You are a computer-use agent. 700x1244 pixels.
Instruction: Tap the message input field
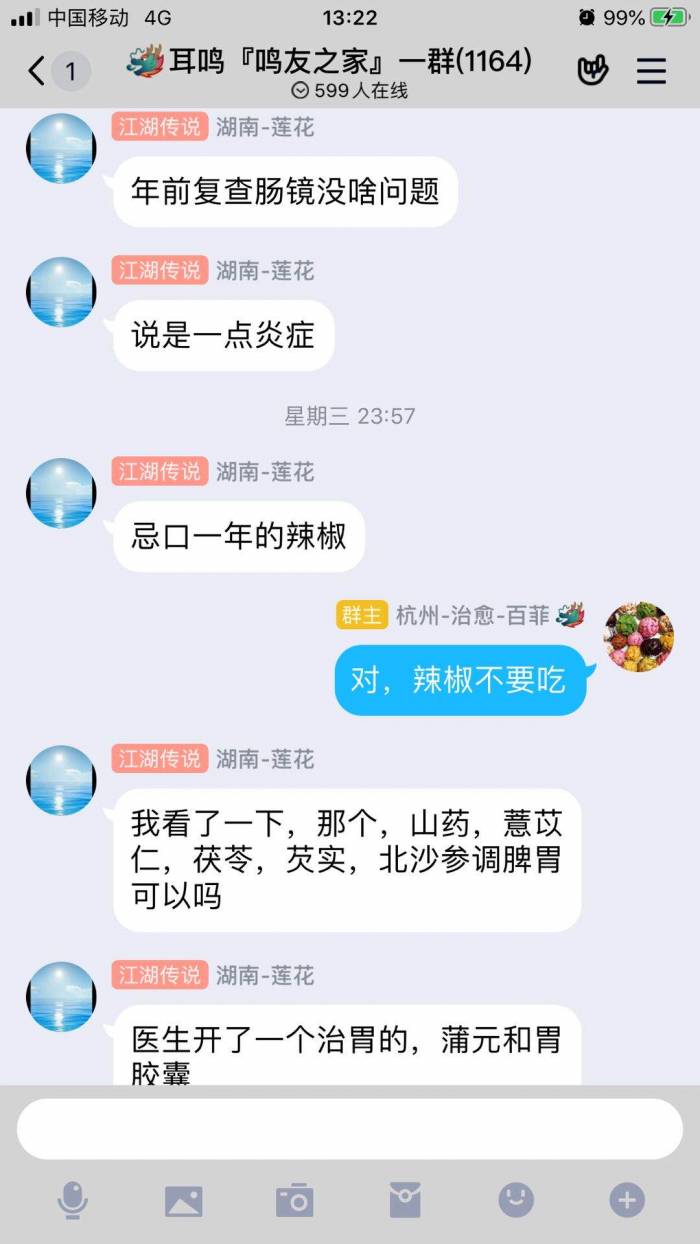350,1129
